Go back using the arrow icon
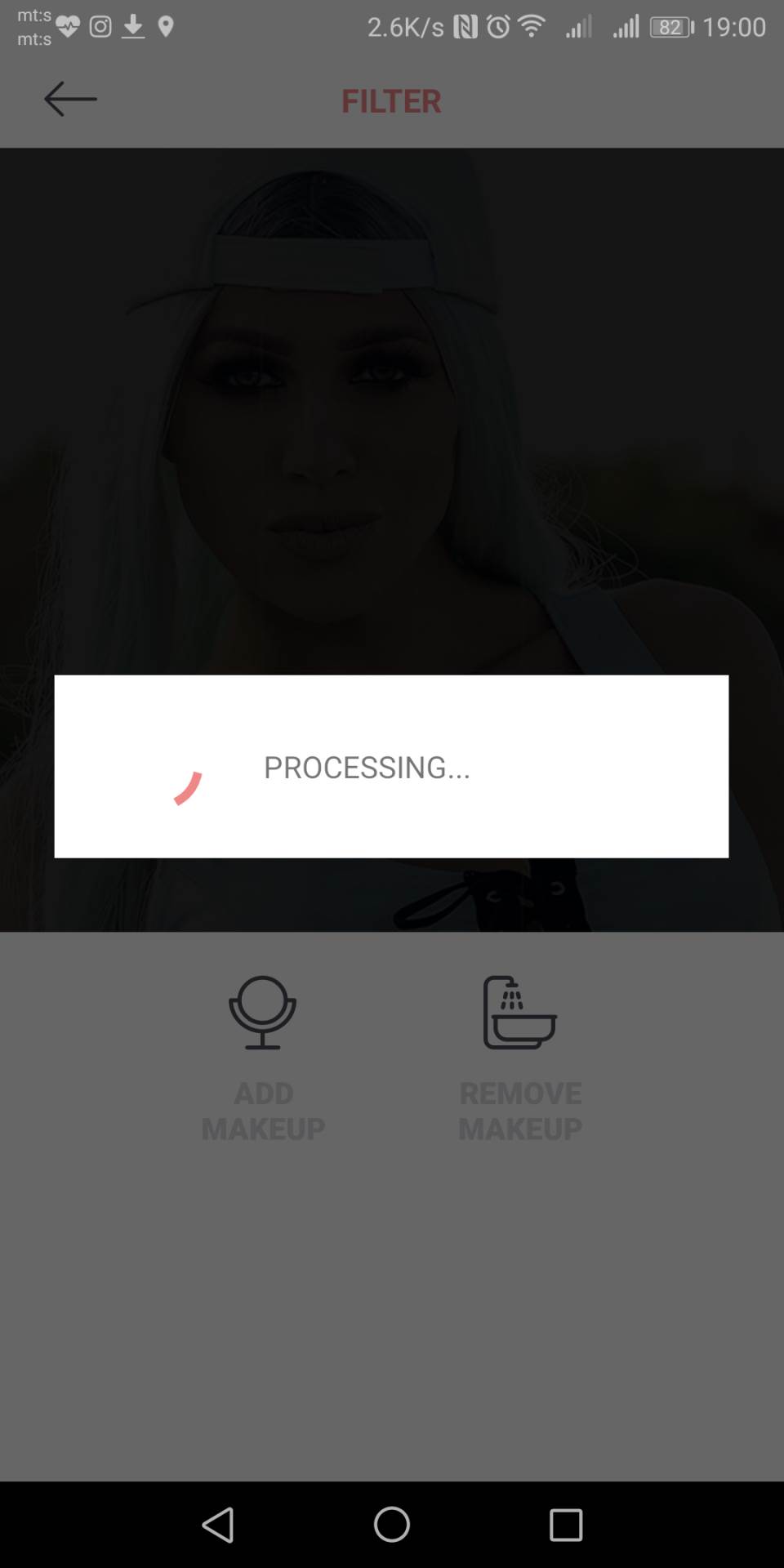Screen dimensions: 784x1568 (x=70, y=100)
